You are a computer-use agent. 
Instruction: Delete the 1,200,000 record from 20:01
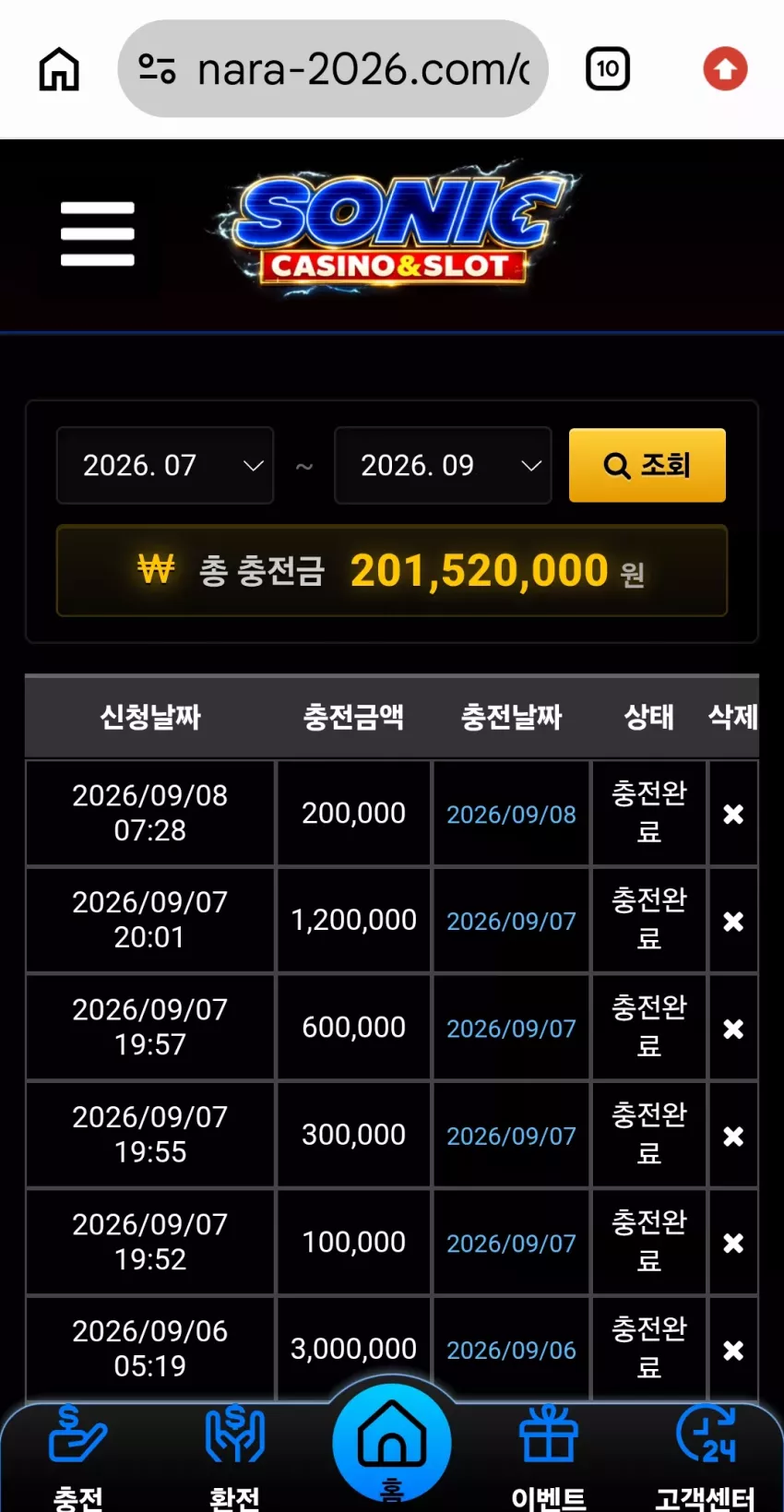pyautogui.click(x=733, y=921)
